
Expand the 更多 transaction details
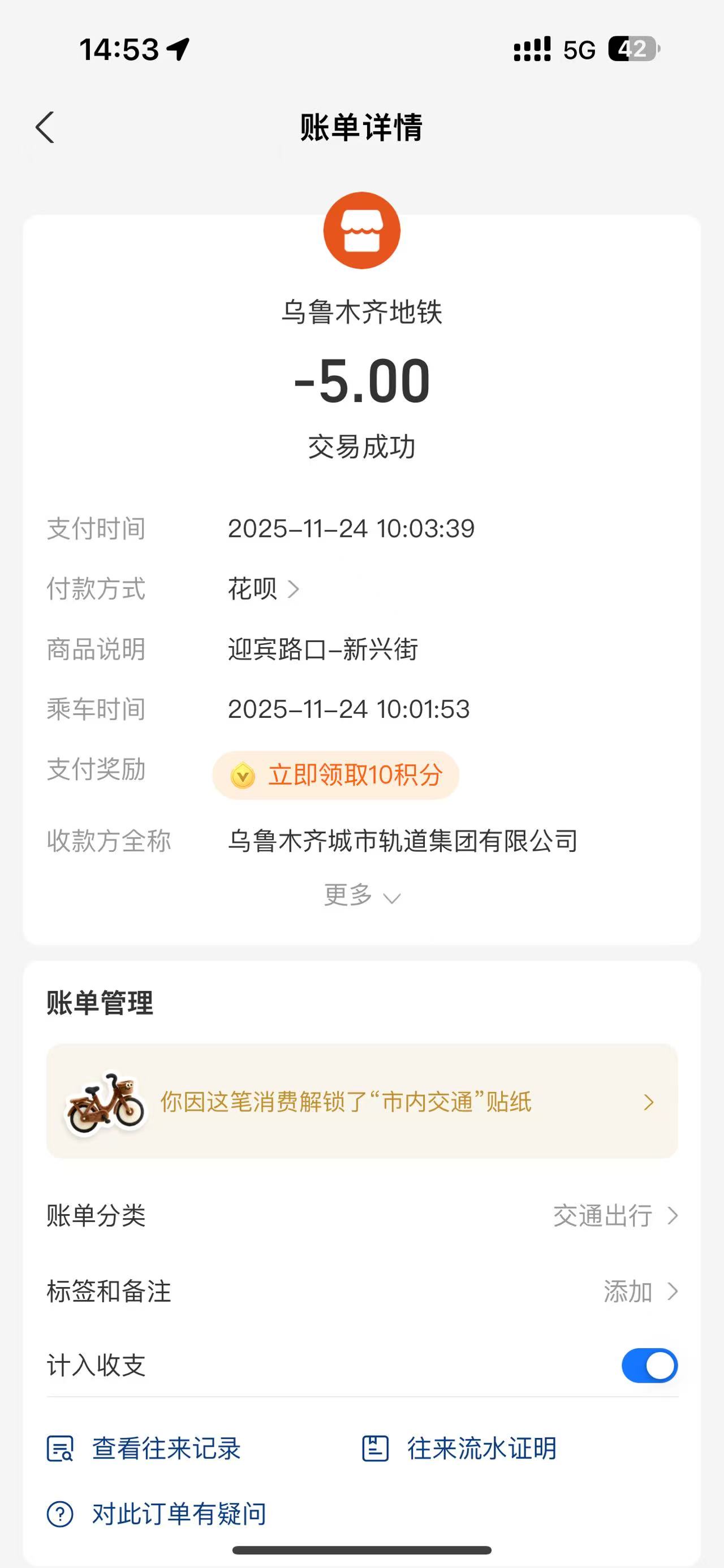point(361,895)
